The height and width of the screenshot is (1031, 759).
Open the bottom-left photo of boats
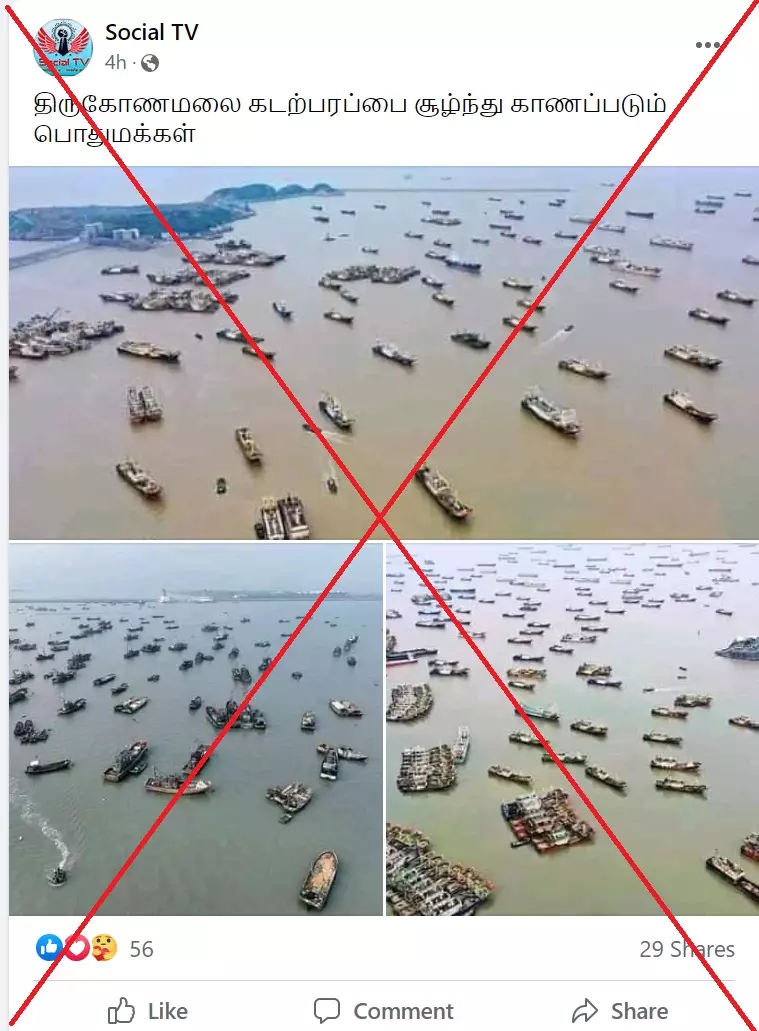196,729
